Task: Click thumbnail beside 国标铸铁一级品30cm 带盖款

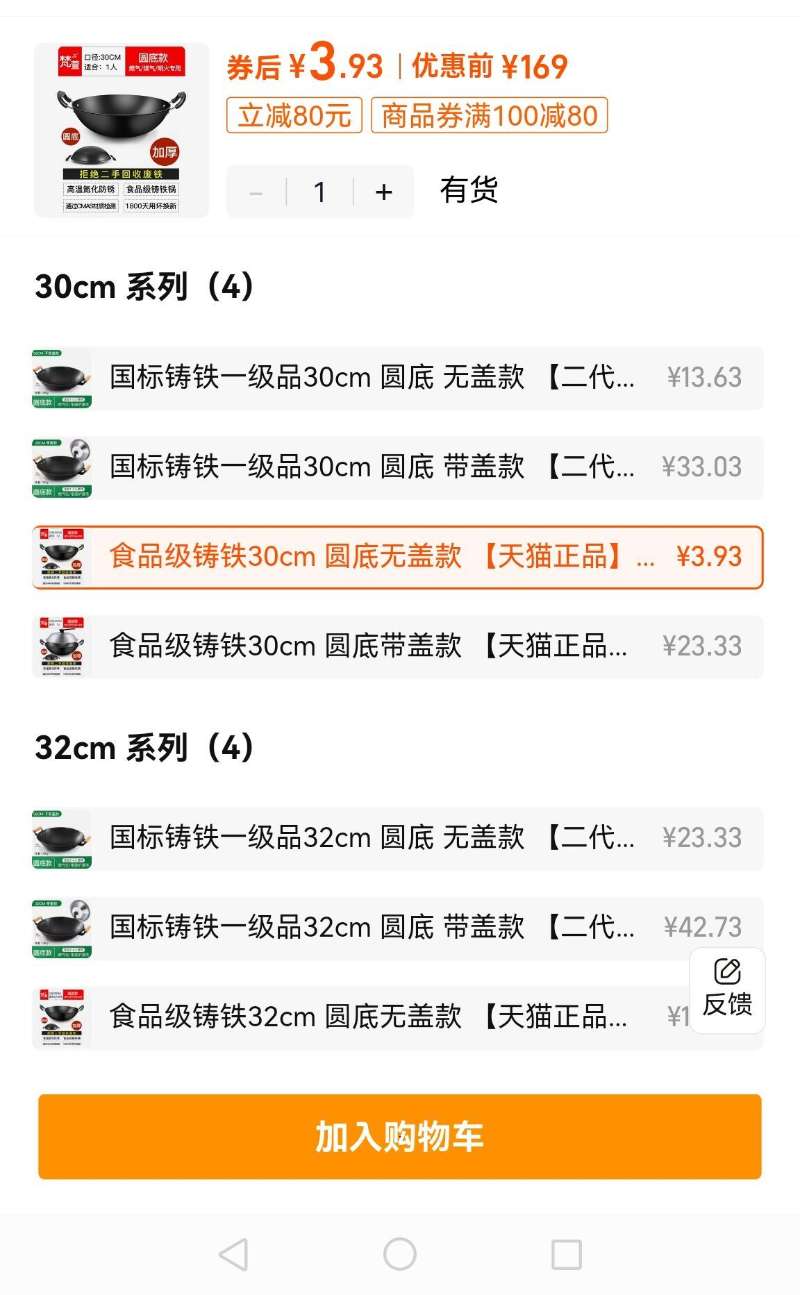Action: tap(60, 467)
